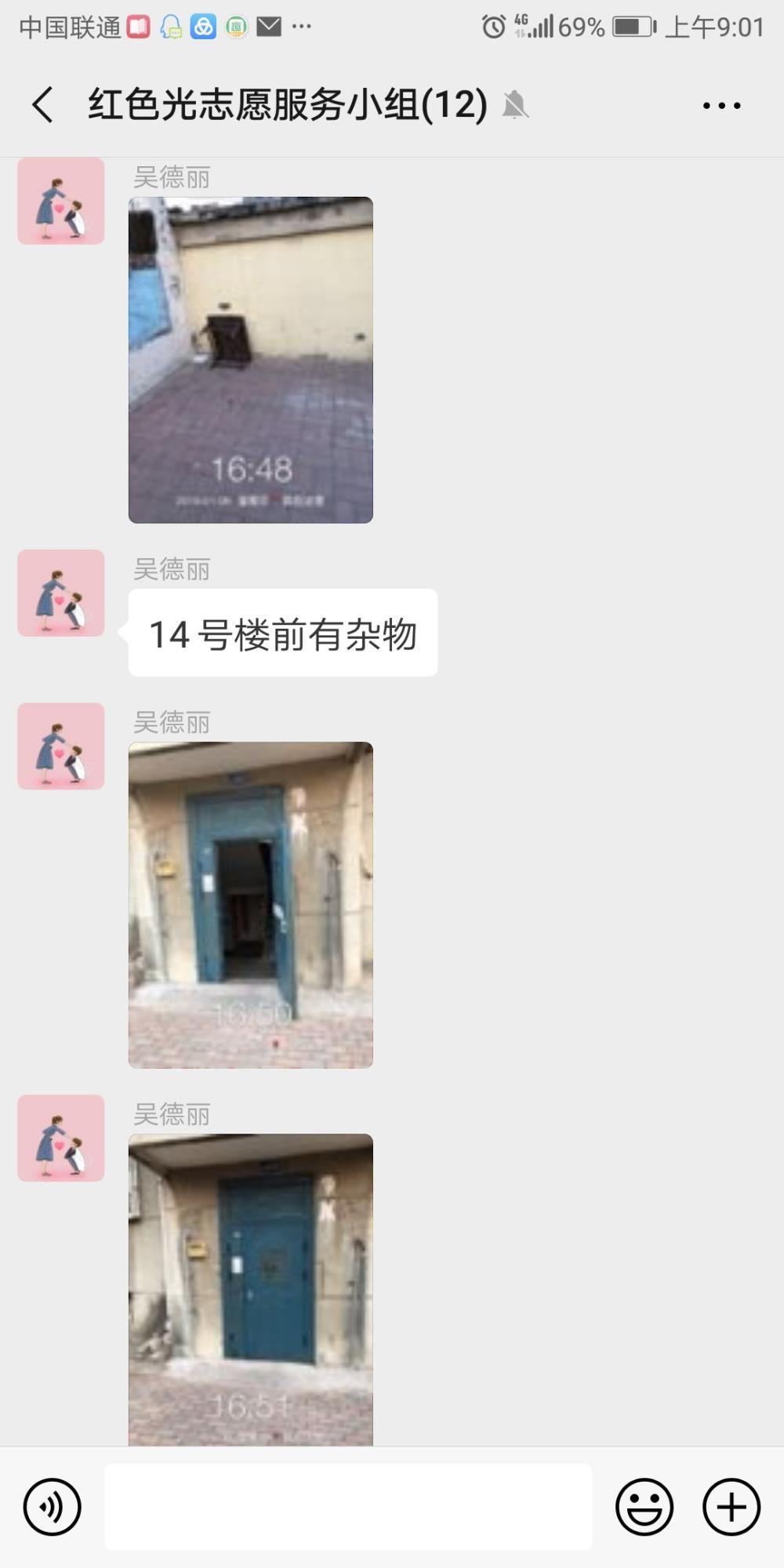This screenshot has width=784, height=1568.
Task: Open the emoji picker
Action: (644, 1507)
